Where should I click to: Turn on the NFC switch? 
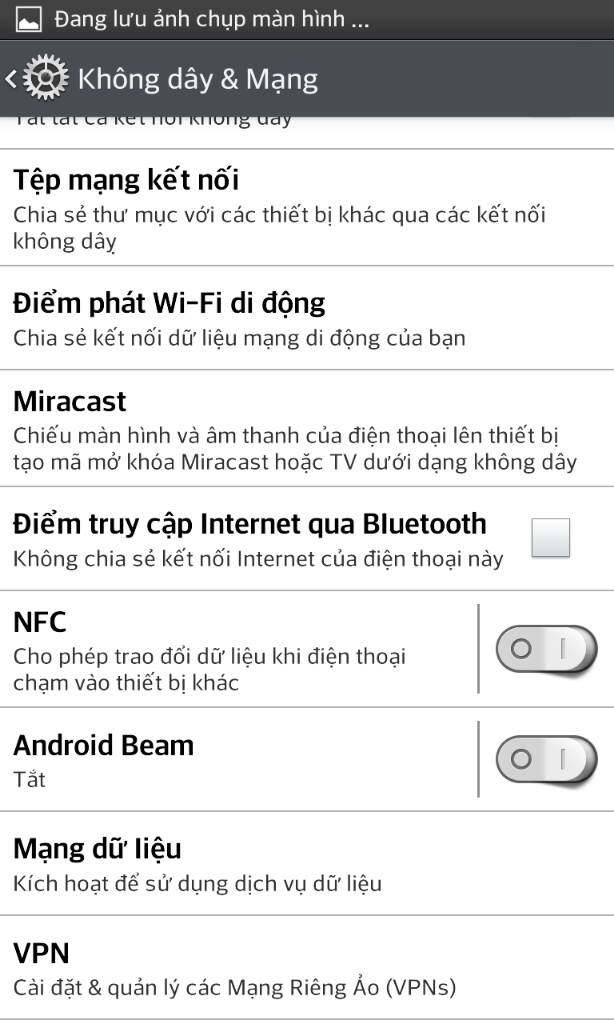coord(546,648)
